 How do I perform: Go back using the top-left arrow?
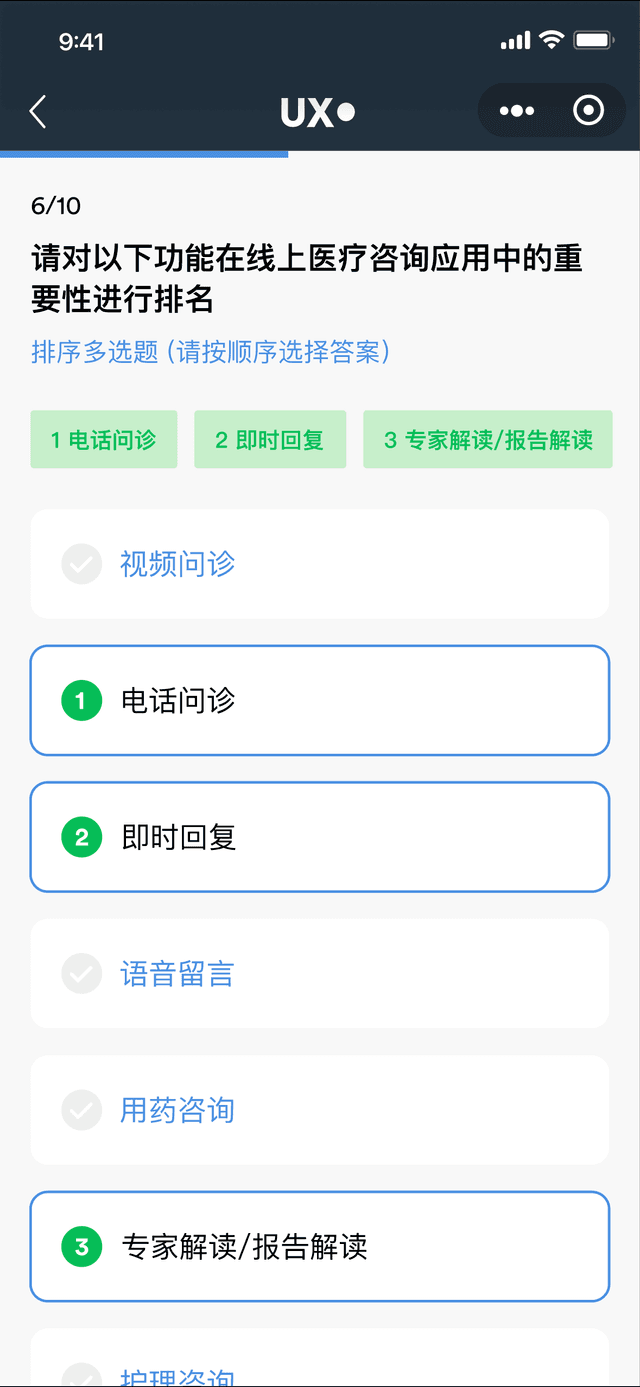[38, 112]
